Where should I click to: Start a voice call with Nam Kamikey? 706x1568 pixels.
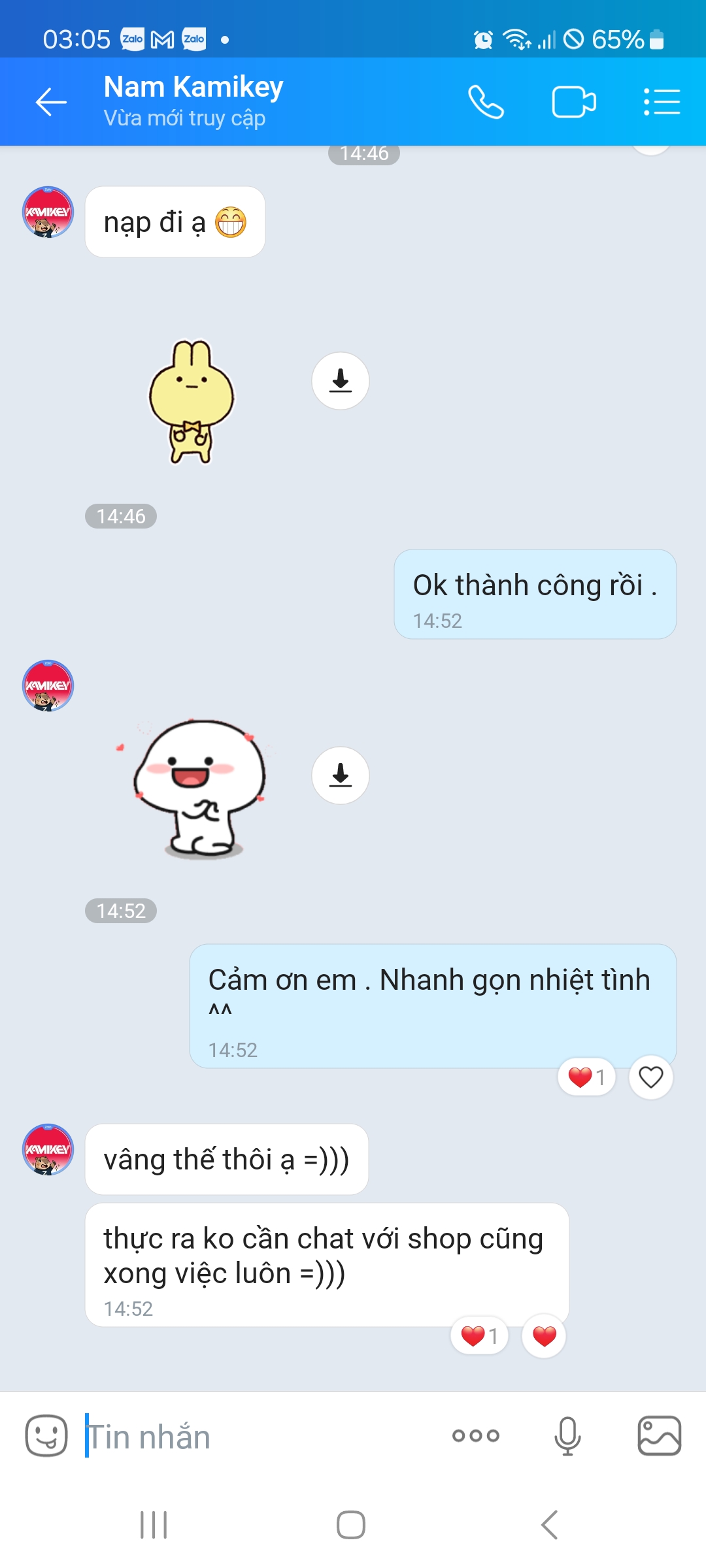[486, 102]
